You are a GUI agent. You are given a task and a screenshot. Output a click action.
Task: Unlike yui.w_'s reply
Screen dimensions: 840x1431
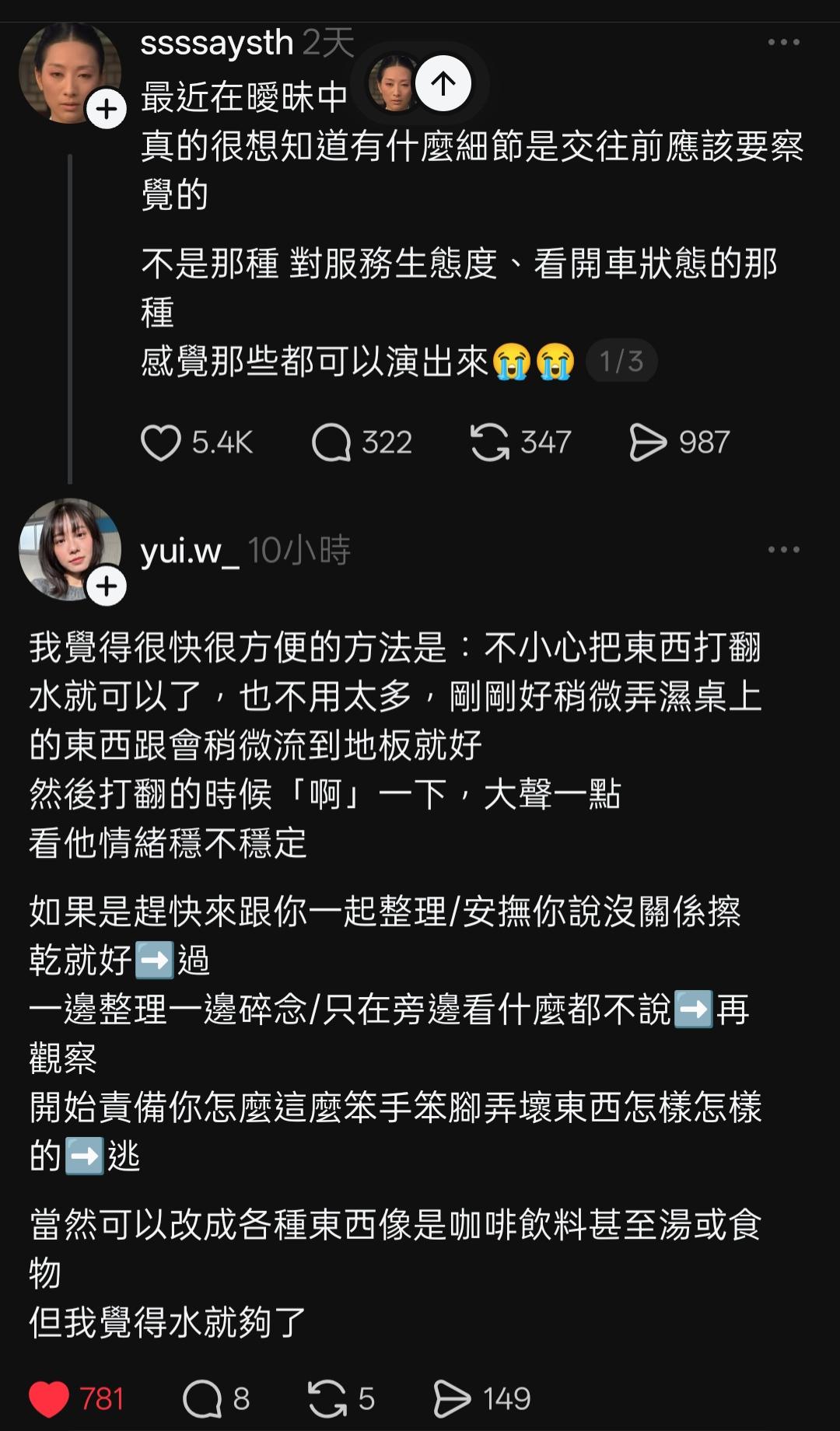coord(49,1399)
